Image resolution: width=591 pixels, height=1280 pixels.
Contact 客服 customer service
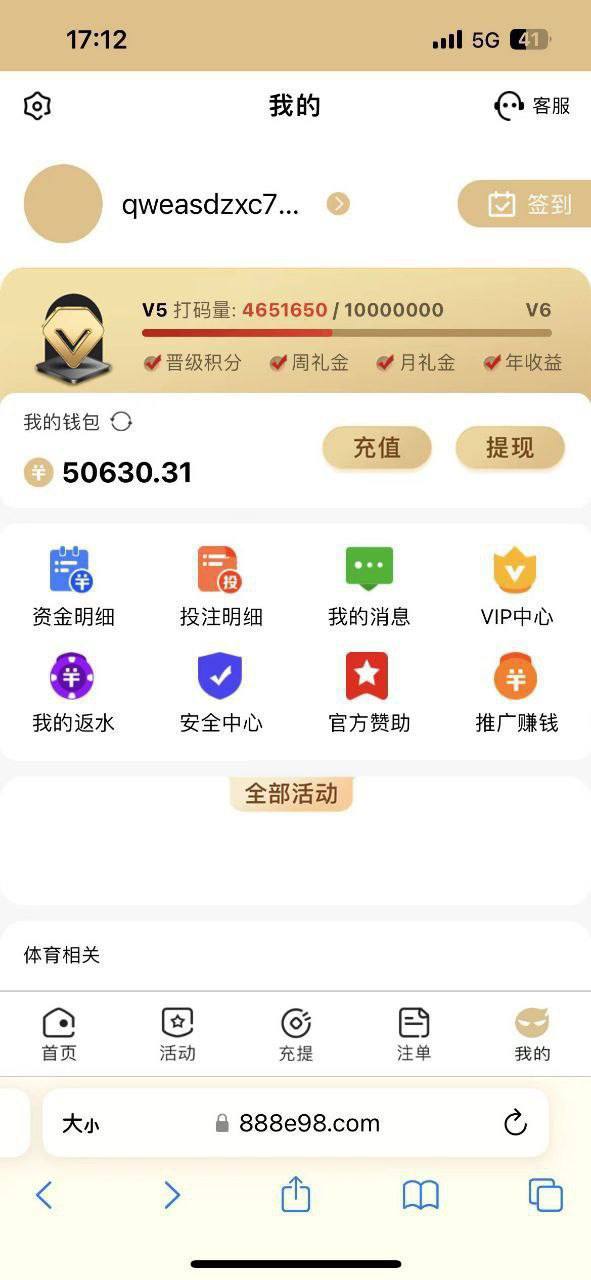532,106
